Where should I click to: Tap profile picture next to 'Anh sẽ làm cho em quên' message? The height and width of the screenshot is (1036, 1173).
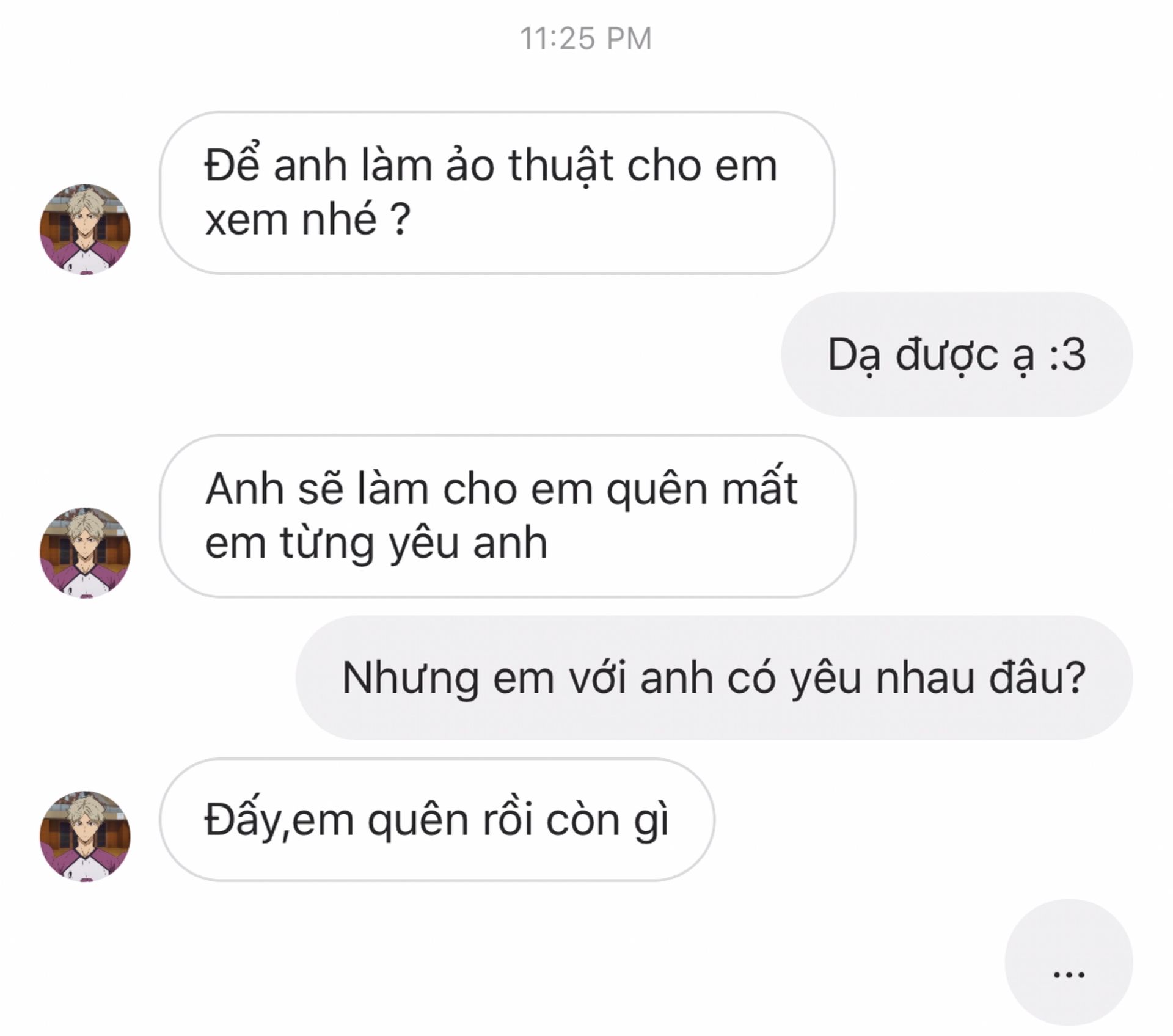pyautogui.click(x=85, y=552)
